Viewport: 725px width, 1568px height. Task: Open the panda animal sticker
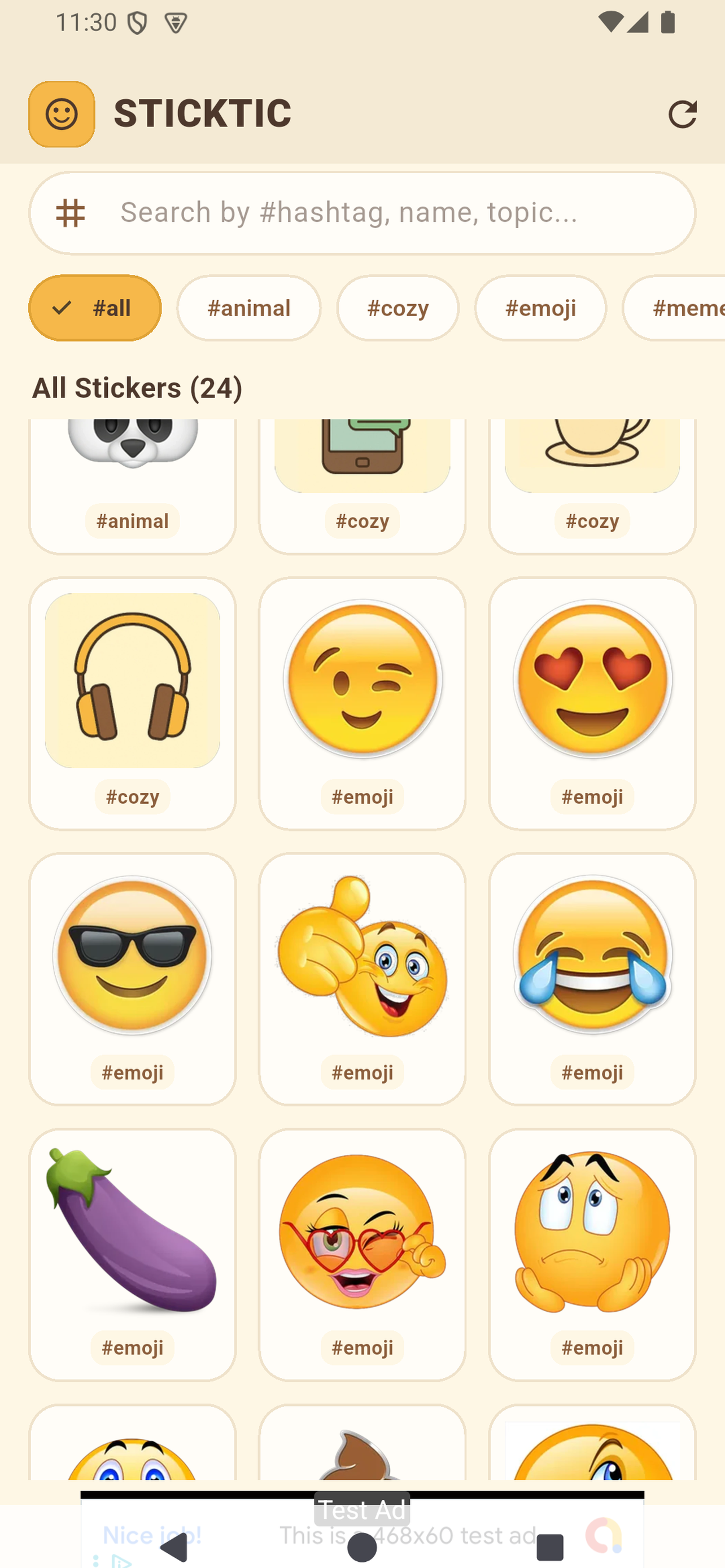132,486
